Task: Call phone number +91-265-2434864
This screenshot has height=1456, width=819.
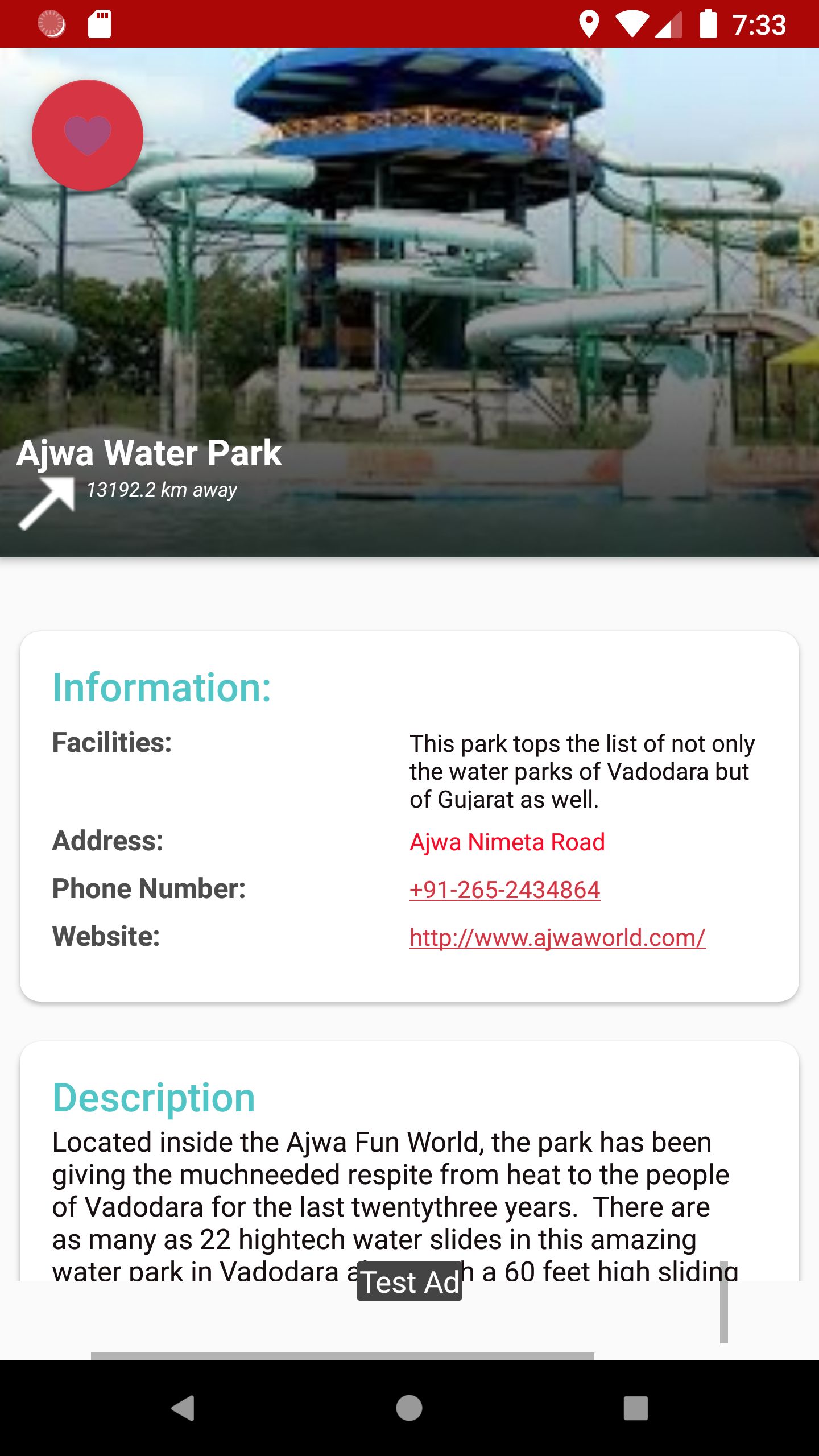Action: 504,890
